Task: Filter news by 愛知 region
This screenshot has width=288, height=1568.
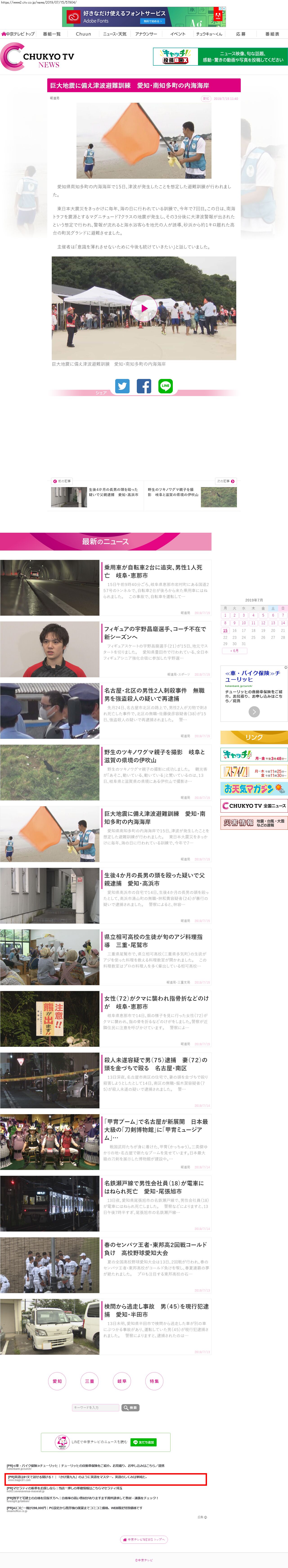Action: 57,1381
